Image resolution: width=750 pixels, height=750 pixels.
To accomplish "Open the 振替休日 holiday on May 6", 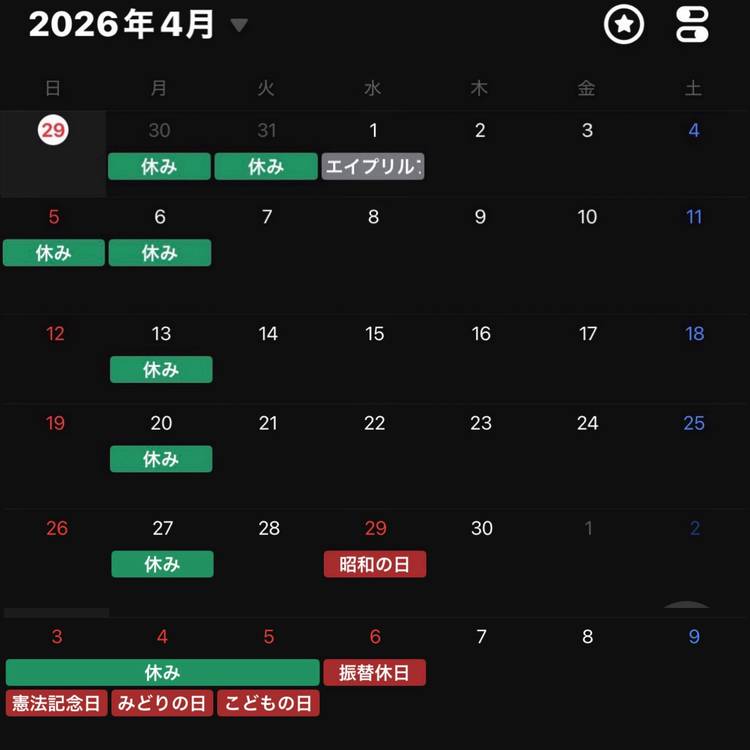I will tap(374, 672).
